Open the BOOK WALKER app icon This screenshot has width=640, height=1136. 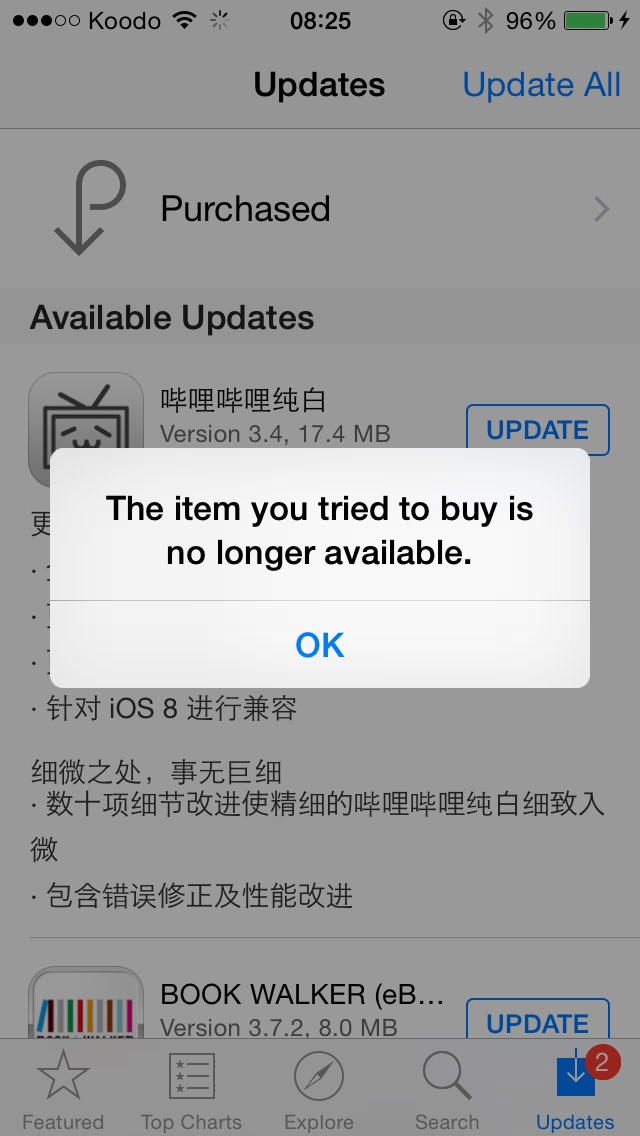point(86,1003)
